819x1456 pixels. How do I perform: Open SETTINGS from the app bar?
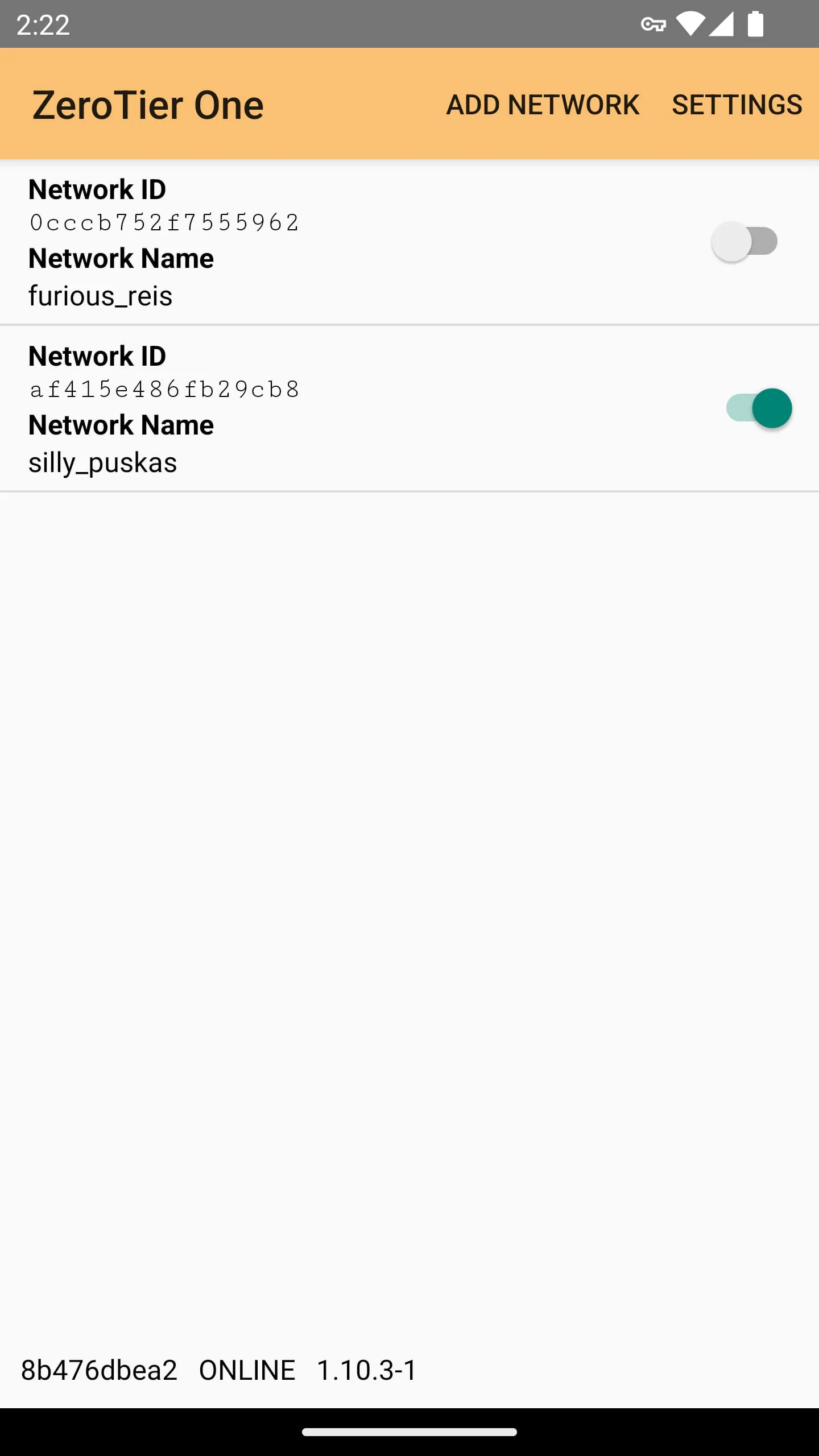tap(737, 105)
